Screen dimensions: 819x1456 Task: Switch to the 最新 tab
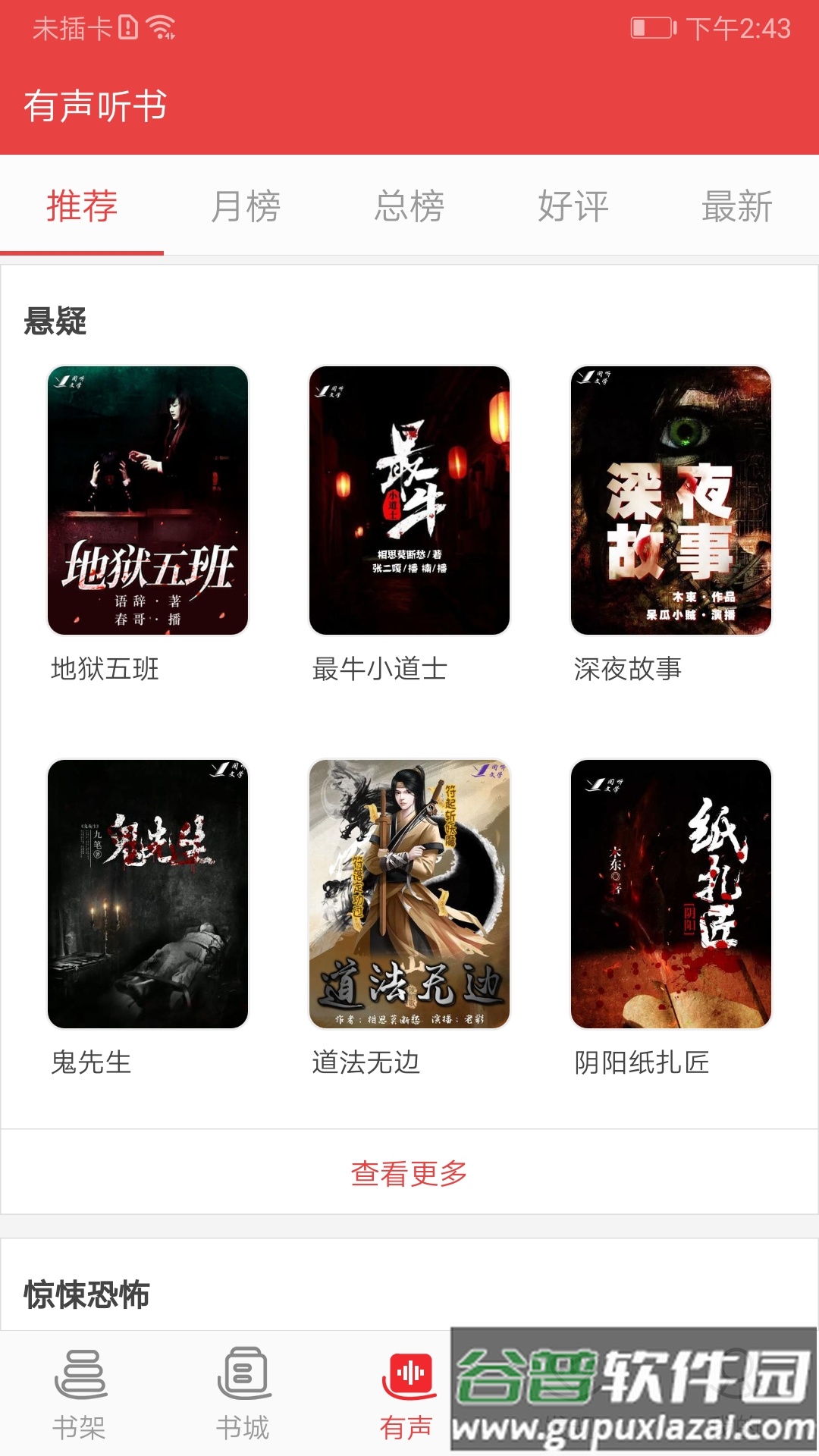pyautogui.click(x=737, y=205)
